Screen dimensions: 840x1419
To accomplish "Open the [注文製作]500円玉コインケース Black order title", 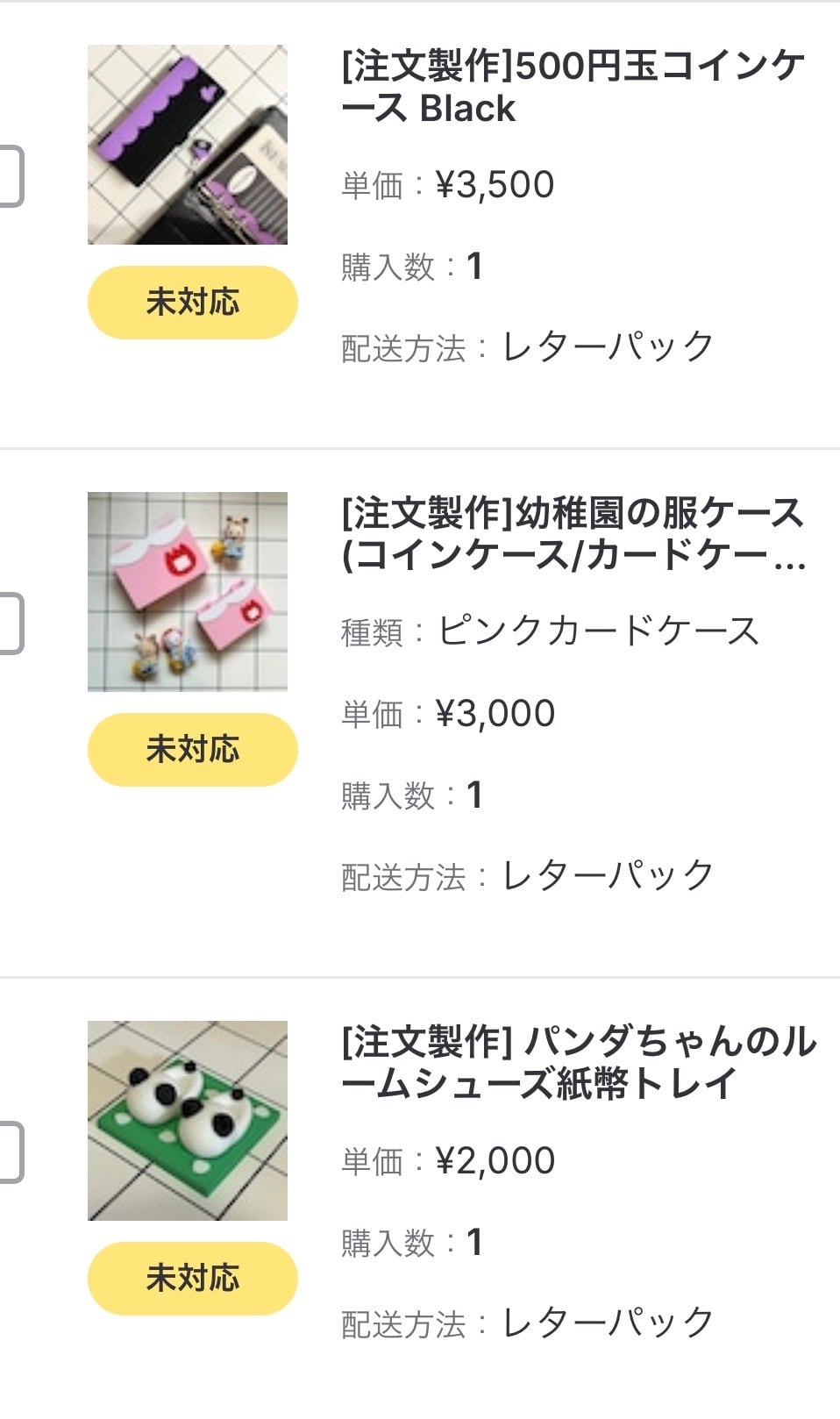I will [573, 88].
